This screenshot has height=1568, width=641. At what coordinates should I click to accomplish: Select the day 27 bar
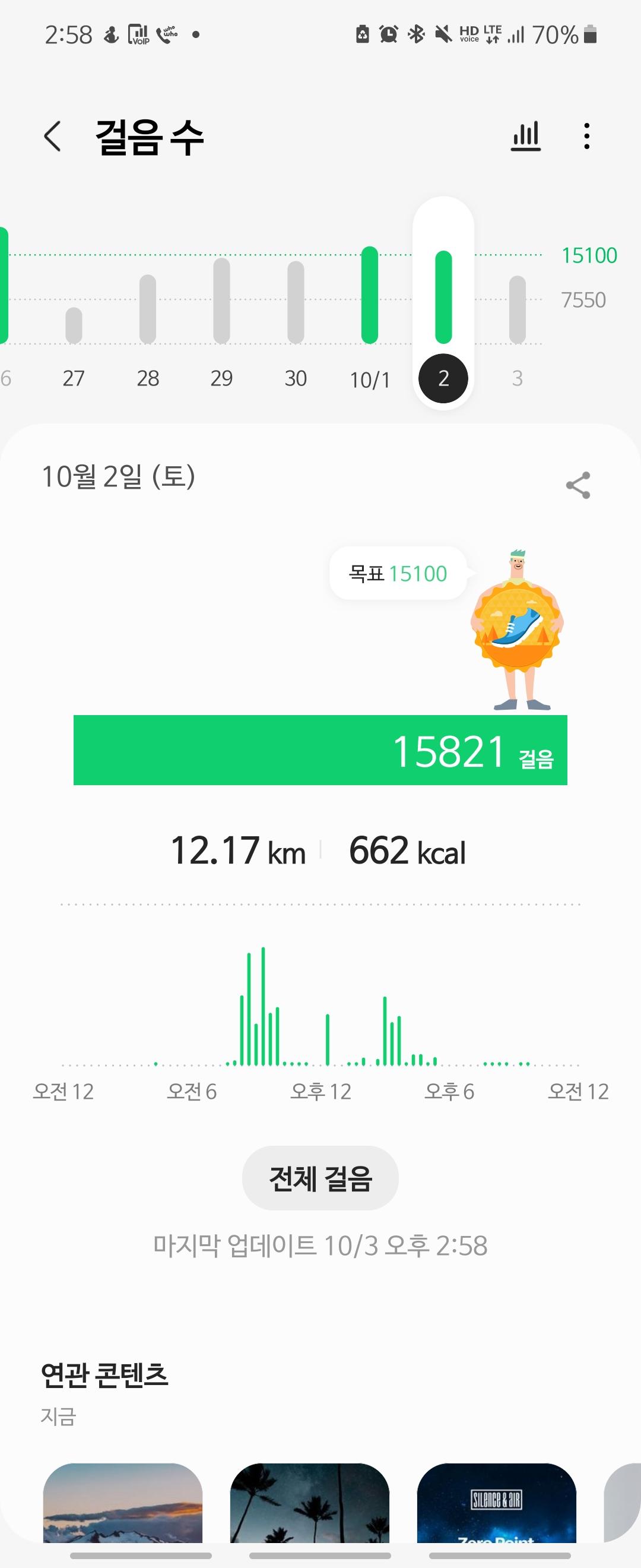click(x=74, y=325)
